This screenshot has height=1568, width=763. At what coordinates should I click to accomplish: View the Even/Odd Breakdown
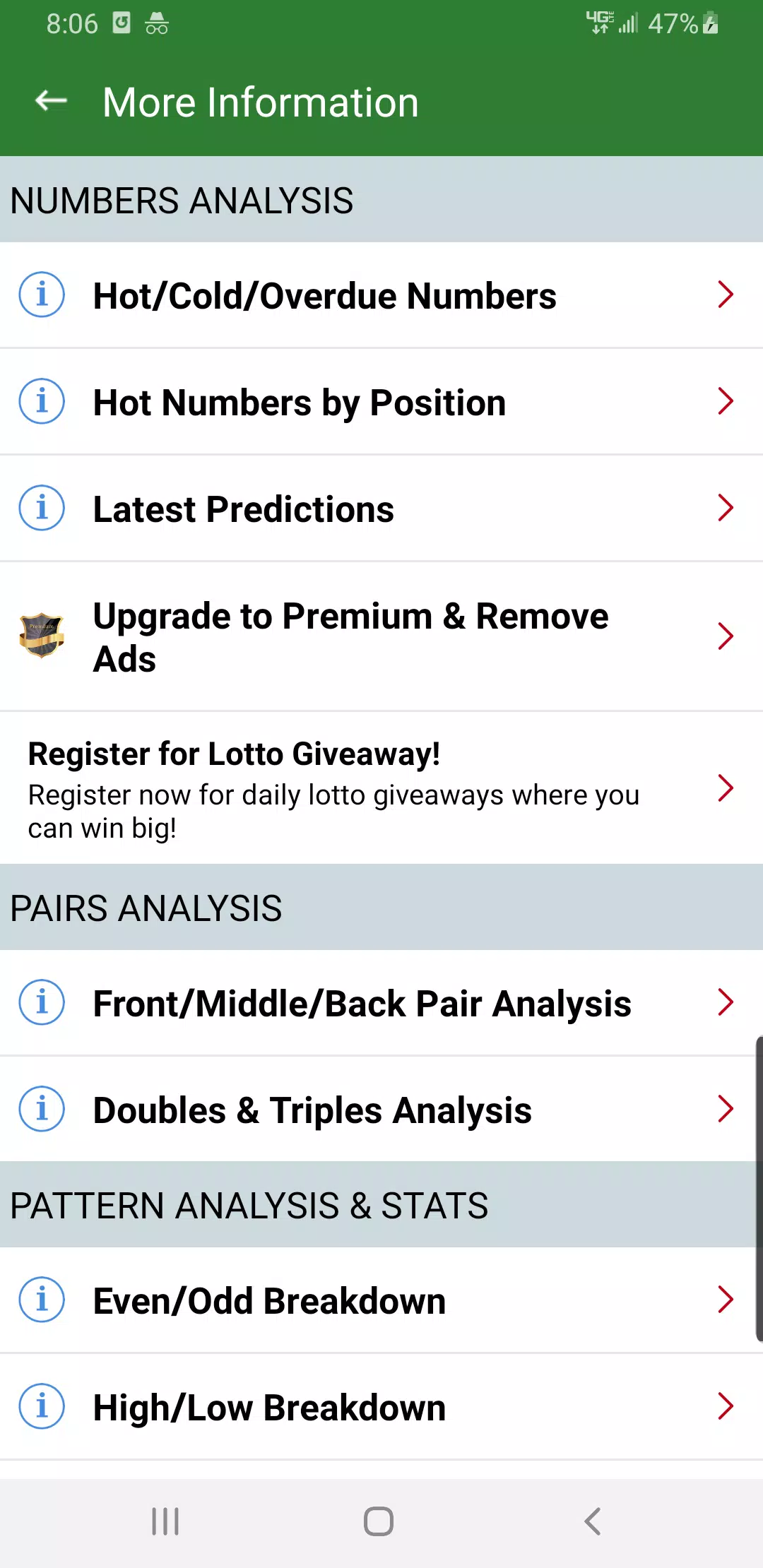tap(381, 1300)
